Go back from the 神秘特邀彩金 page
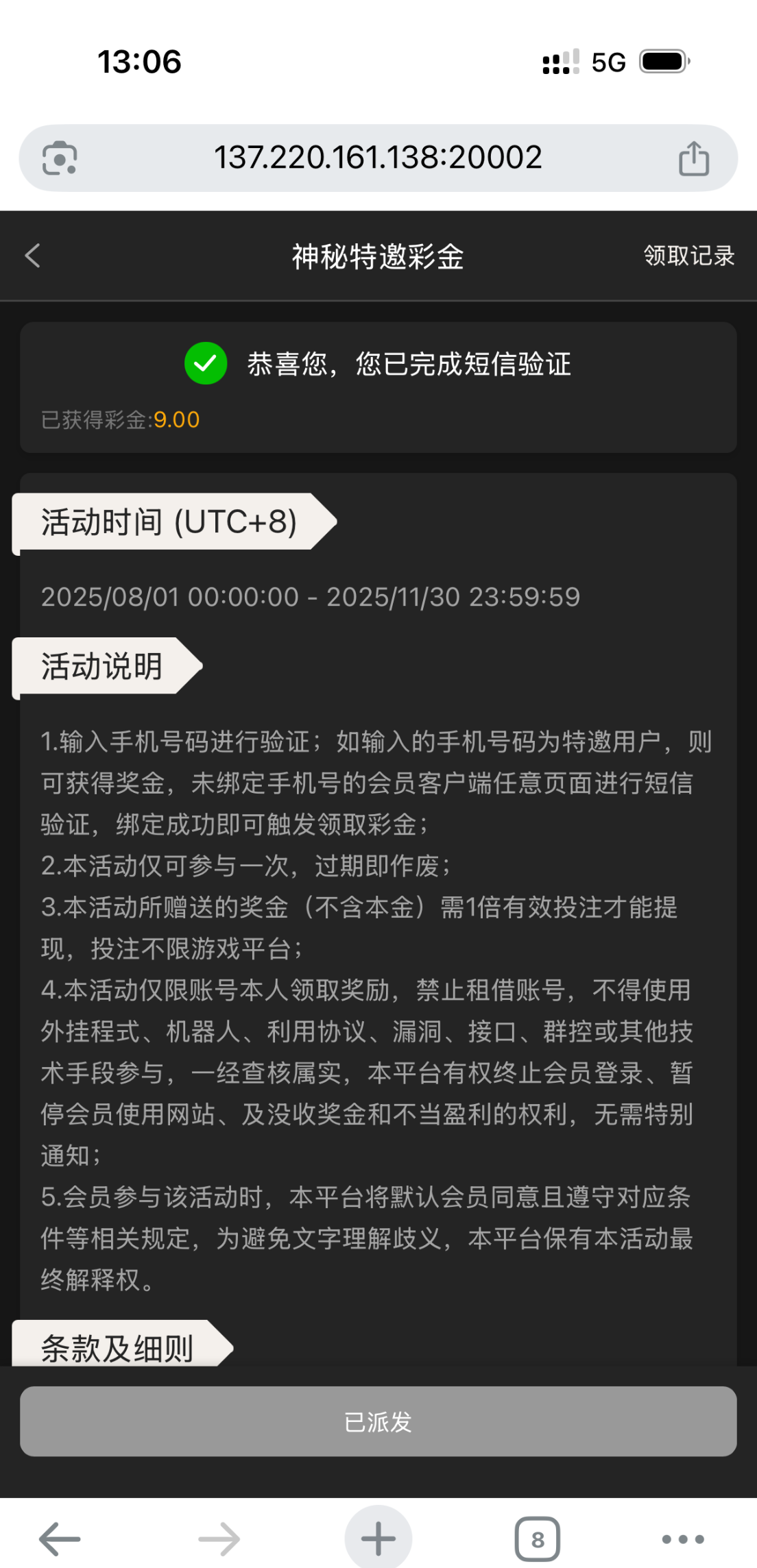Image resolution: width=757 pixels, height=1568 pixels. 33,256
